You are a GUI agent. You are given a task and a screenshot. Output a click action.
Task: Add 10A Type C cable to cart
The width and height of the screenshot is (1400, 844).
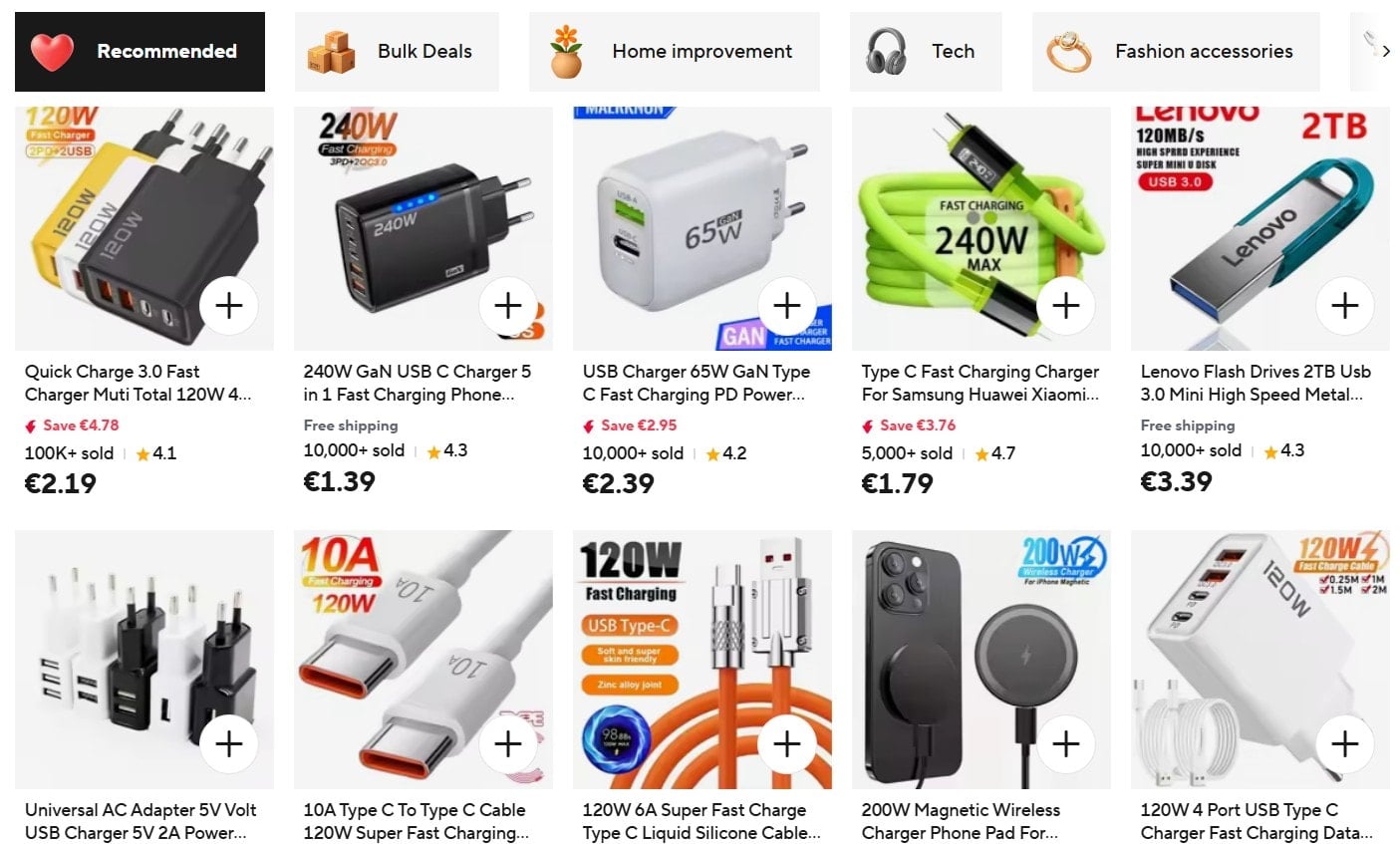click(x=508, y=744)
